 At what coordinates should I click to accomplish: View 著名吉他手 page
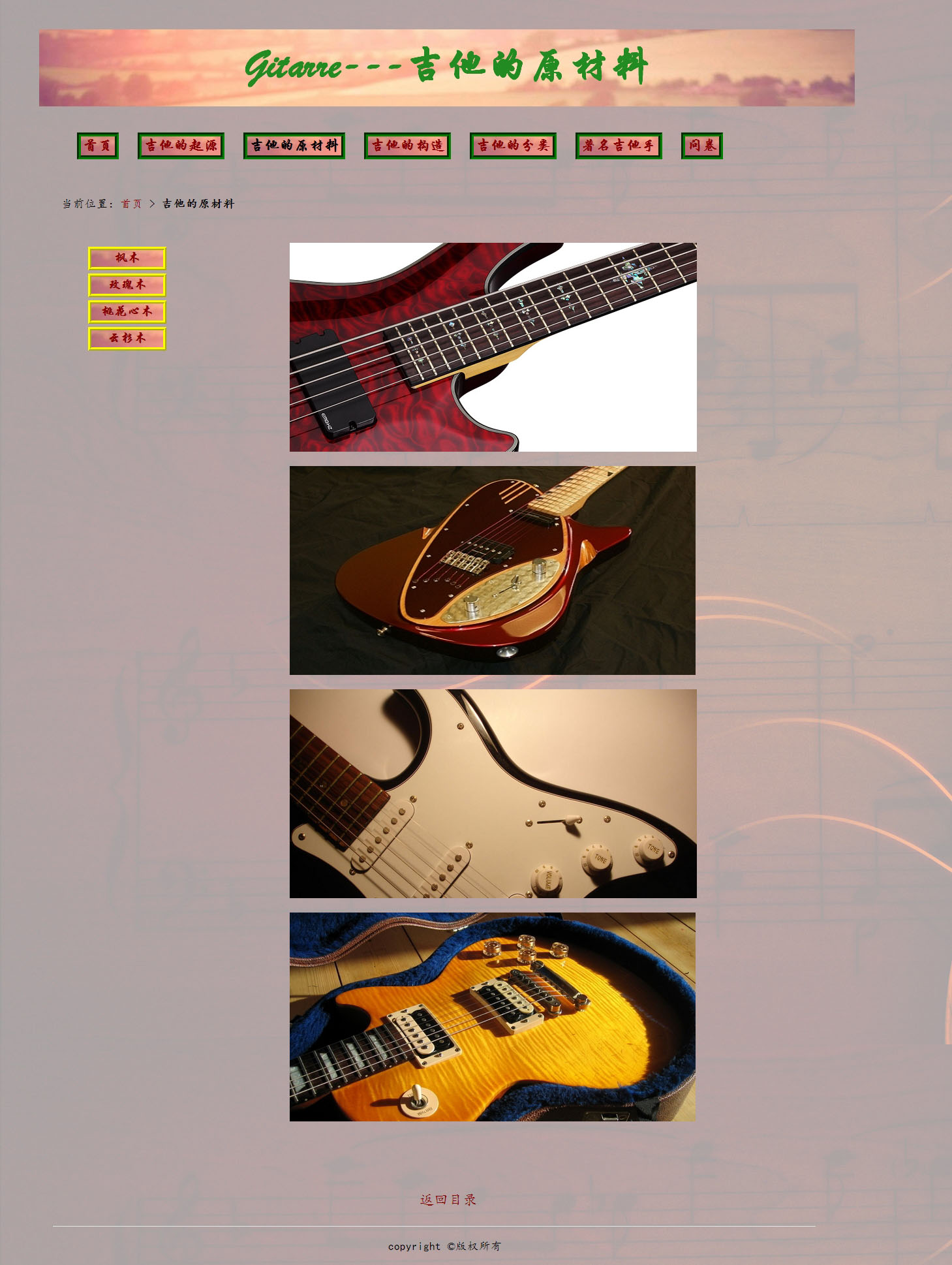619,146
